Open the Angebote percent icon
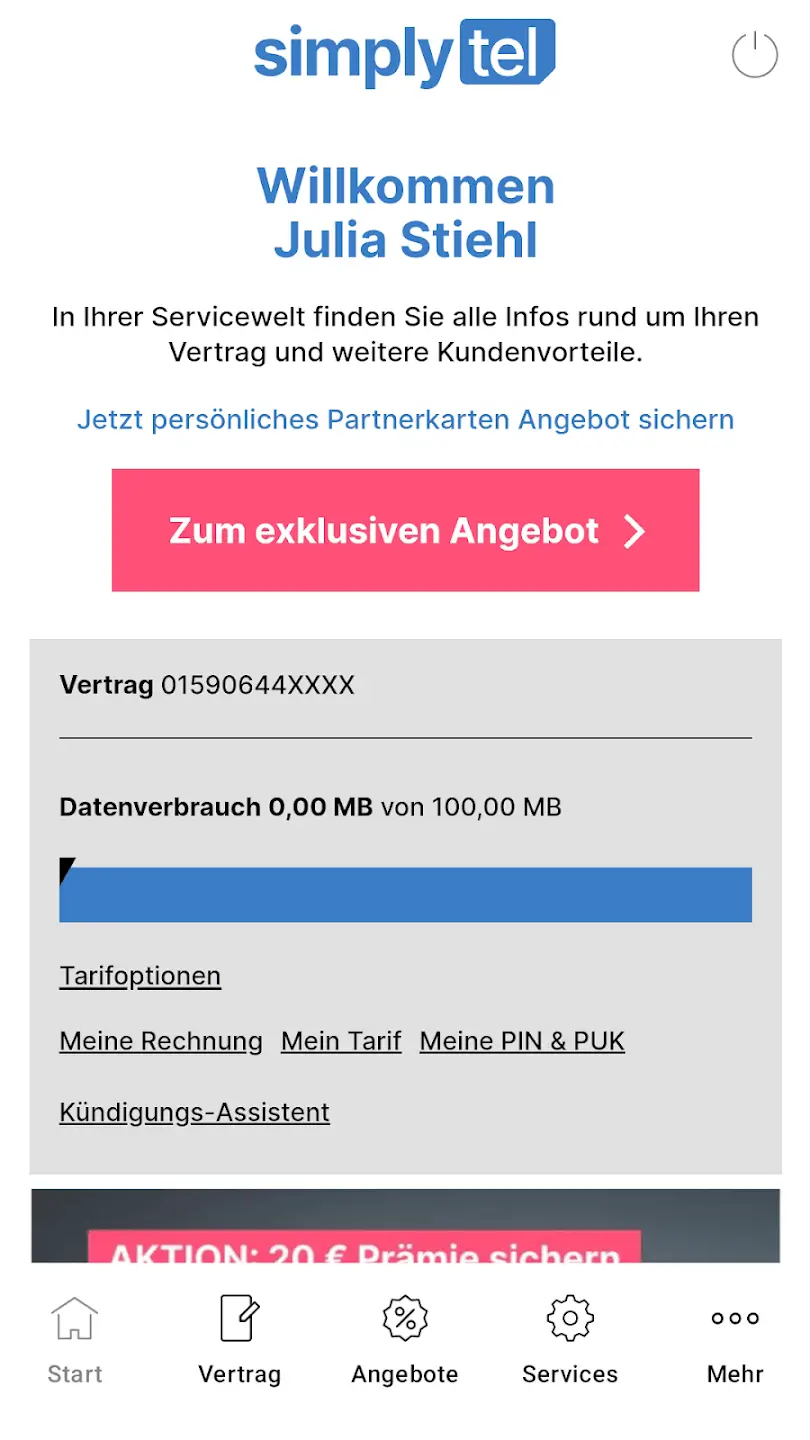Viewport: 810px width, 1440px height. click(x=404, y=1320)
